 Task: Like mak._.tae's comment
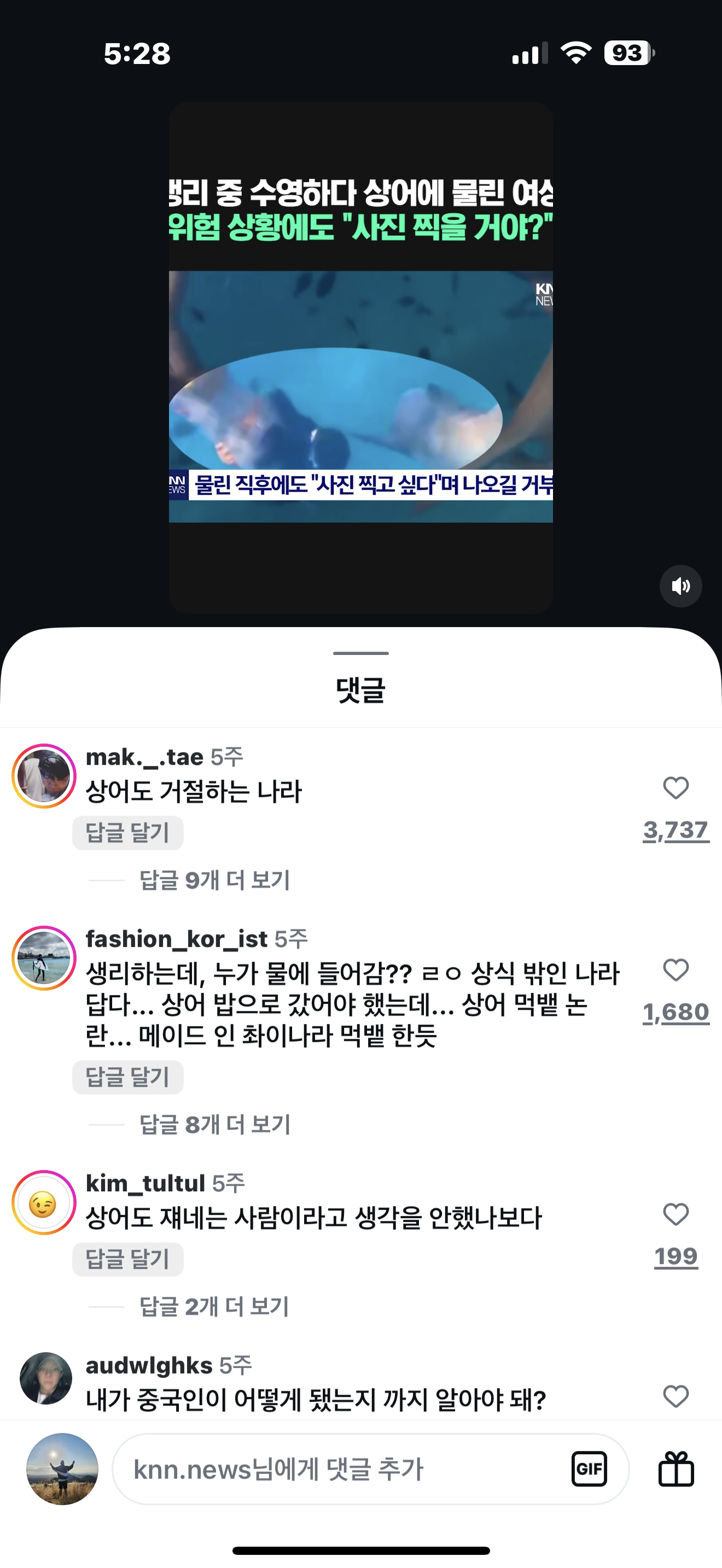click(675, 788)
